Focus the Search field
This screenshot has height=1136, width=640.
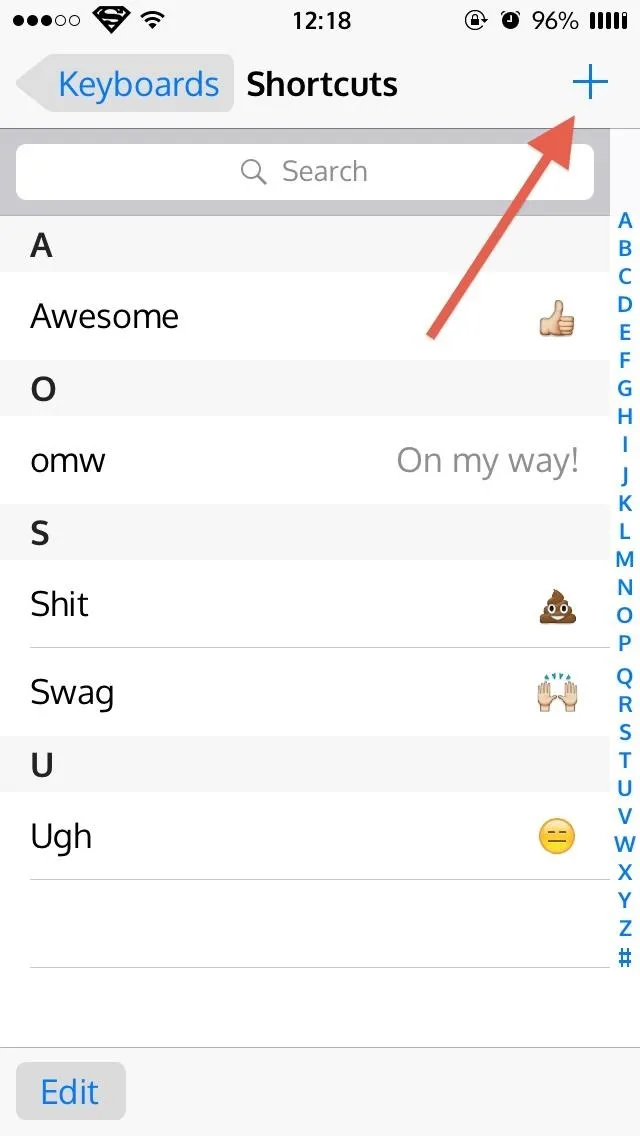pyautogui.click(x=304, y=172)
